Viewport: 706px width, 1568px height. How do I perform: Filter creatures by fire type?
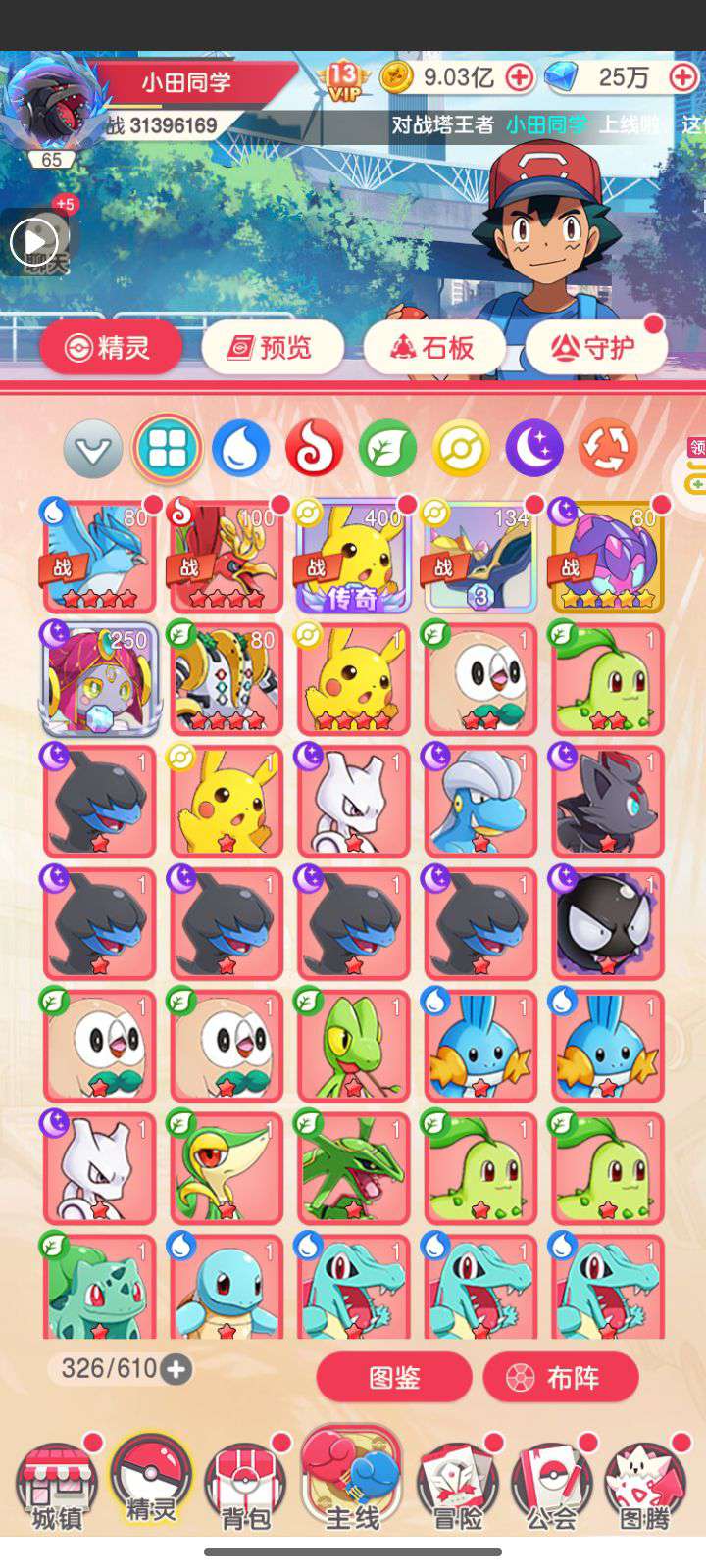pos(314,449)
